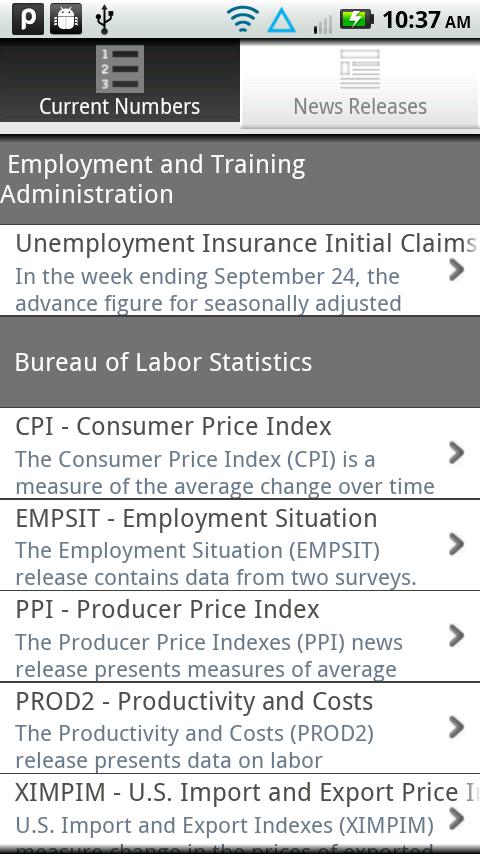This screenshot has height=854, width=480.
Task: Open Unemployment Insurance Initial Claims
Action: [240, 270]
